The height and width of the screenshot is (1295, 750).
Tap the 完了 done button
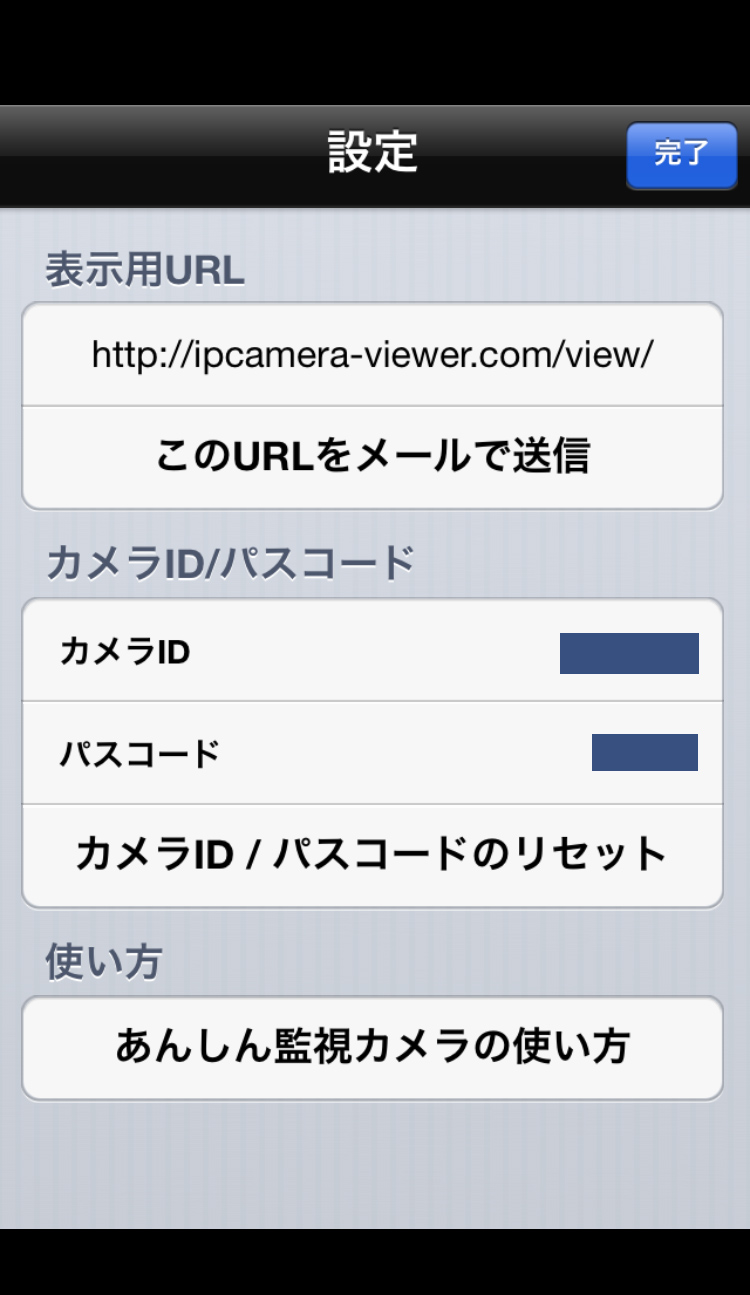pyautogui.click(x=681, y=155)
